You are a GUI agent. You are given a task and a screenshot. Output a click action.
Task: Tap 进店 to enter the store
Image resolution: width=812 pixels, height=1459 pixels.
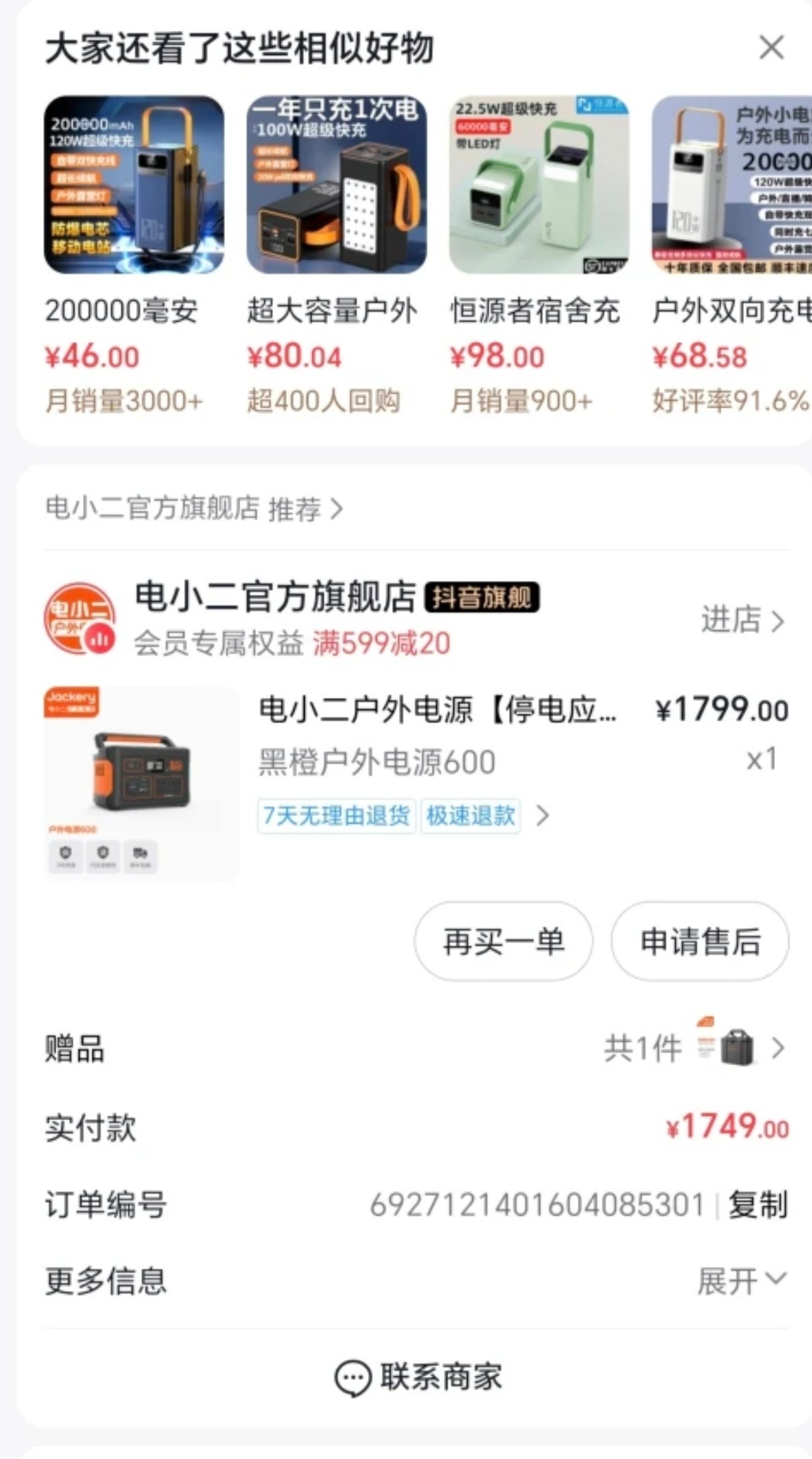tap(742, 620)
